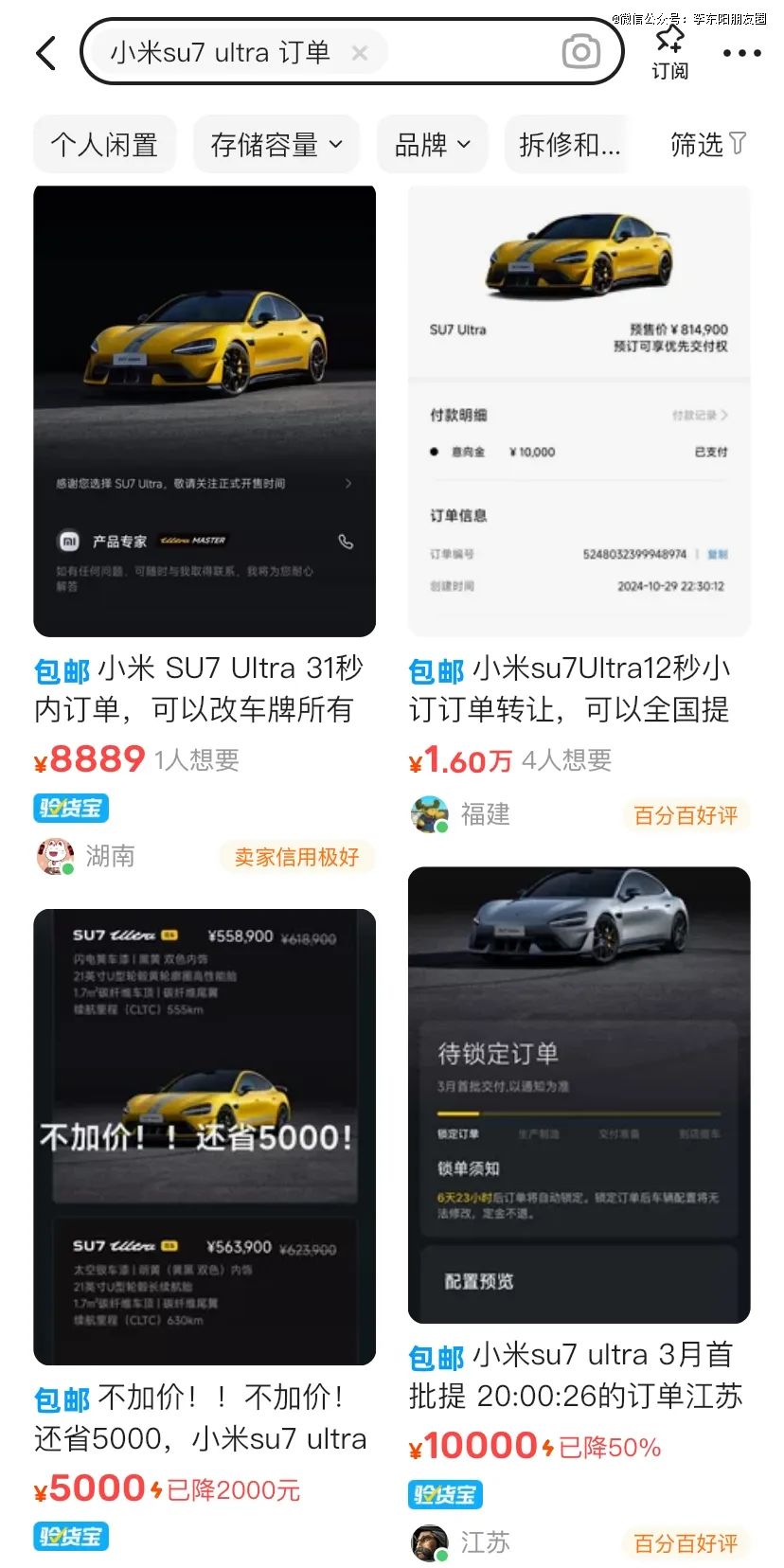
Task: Expand the 存储容量 dropdown
Action: 276,145
